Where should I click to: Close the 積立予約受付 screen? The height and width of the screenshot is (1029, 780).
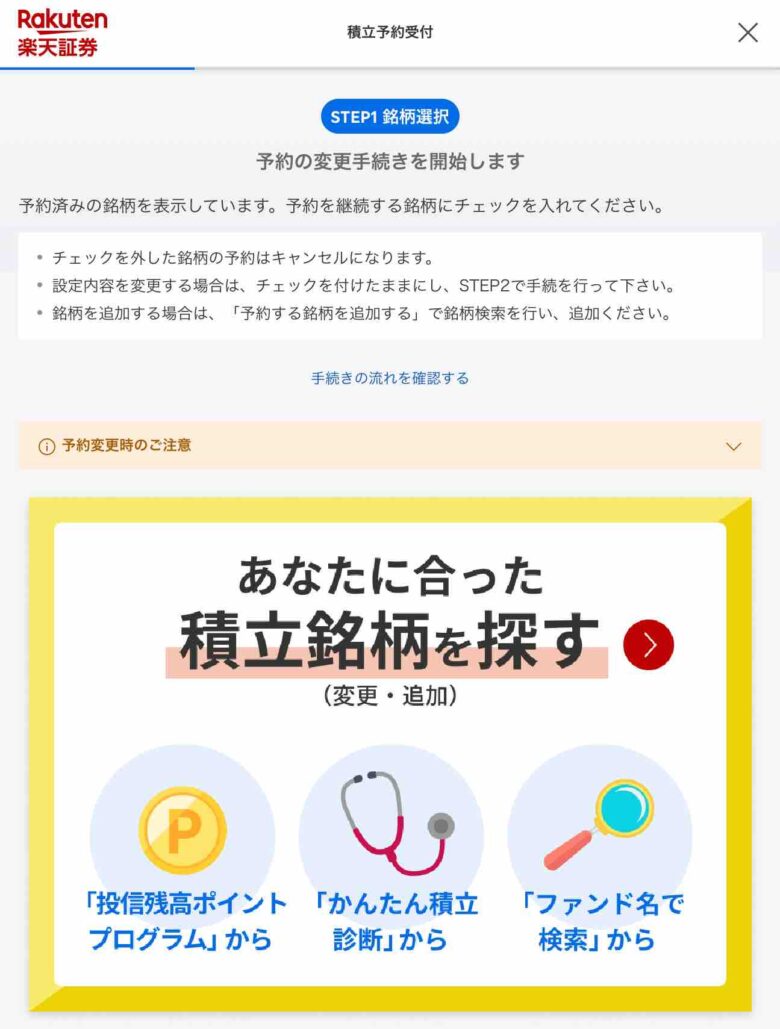(747, 33)
